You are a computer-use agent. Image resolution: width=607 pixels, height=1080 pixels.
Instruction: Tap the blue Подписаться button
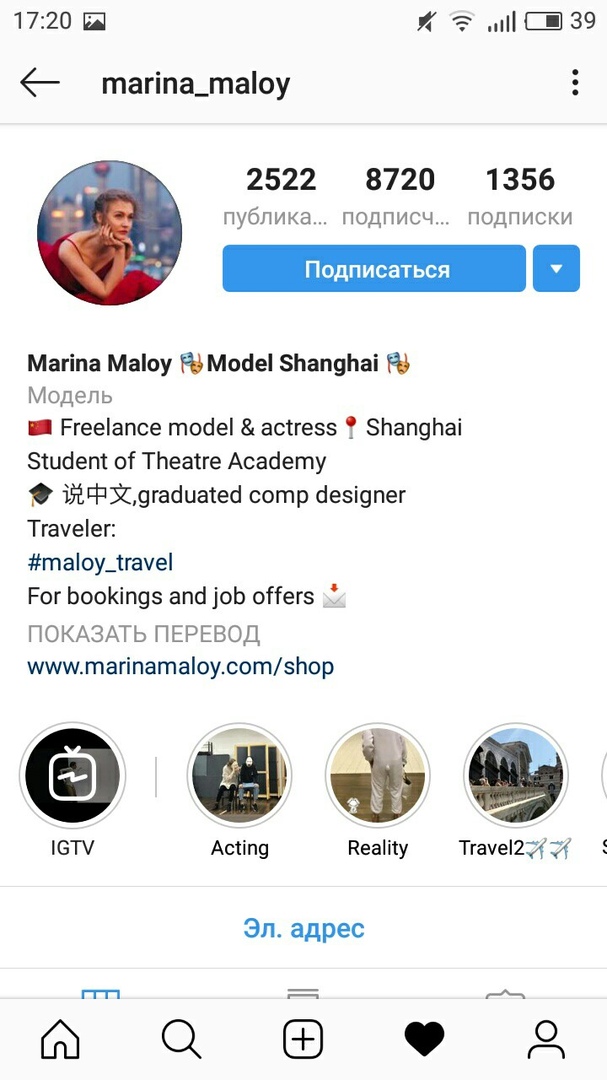point(374,269)
